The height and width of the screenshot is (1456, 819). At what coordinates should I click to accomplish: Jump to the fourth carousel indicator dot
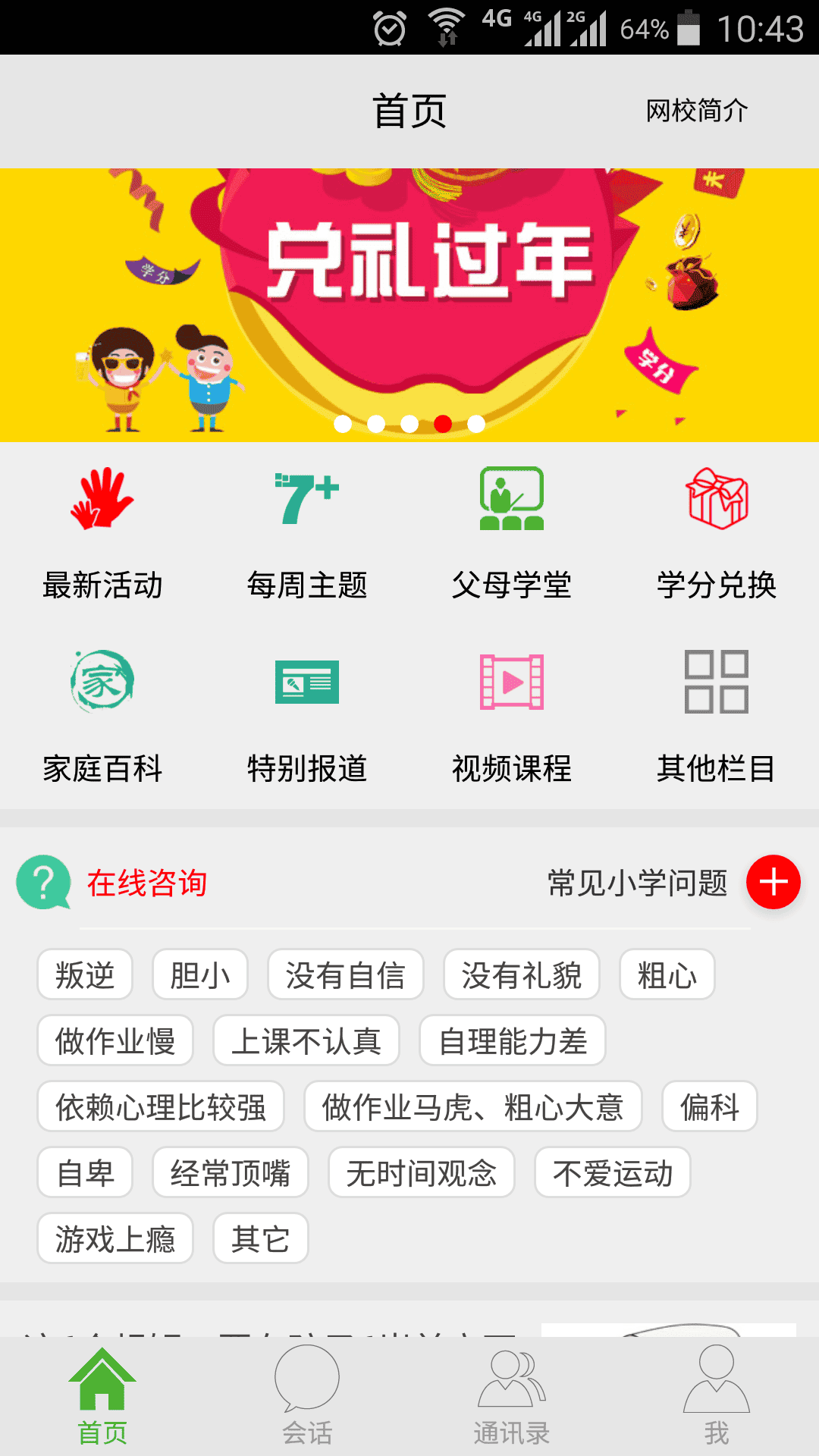point(444,425)
